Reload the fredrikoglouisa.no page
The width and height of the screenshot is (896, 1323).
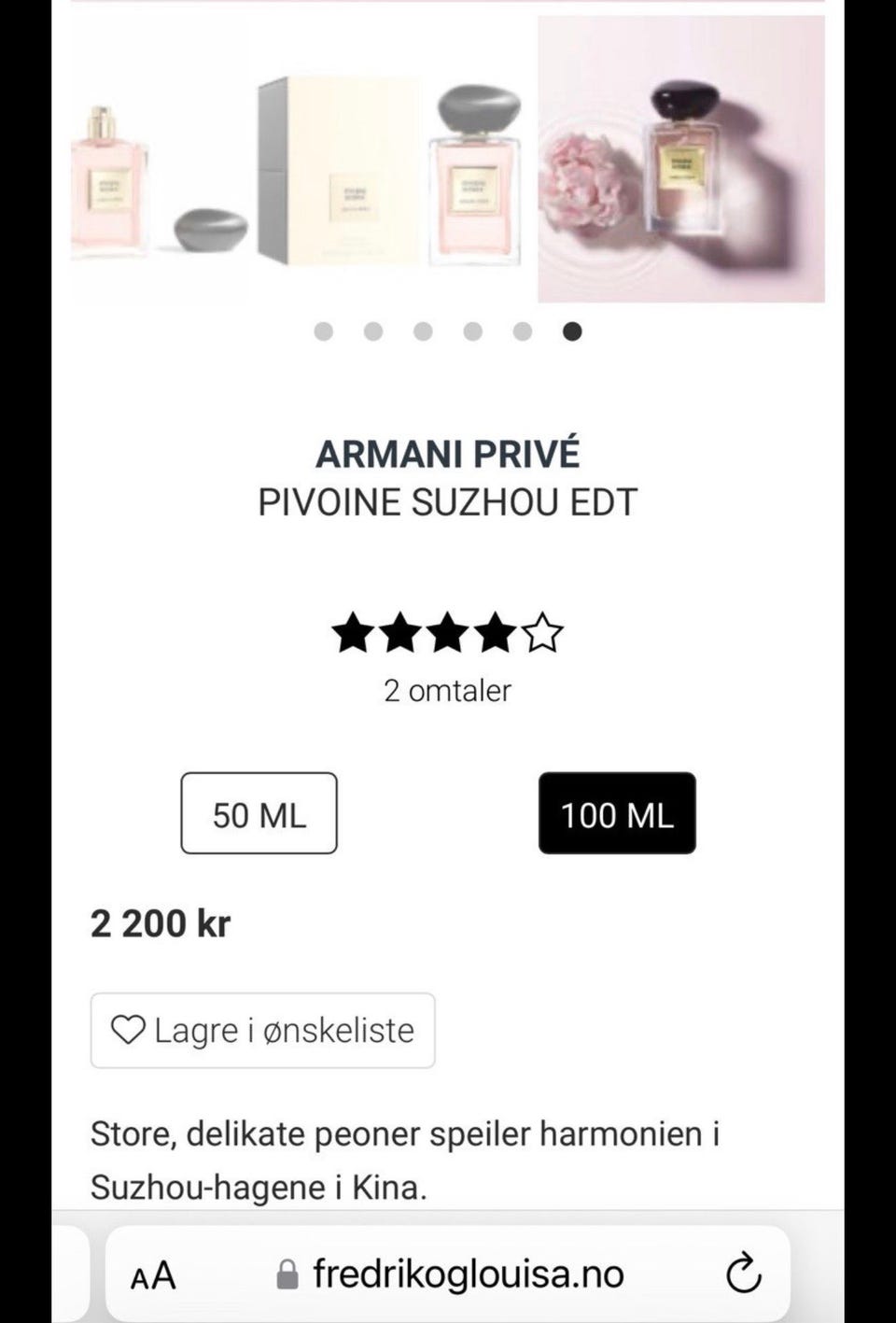pyautogui.click(x=743, y=1274)
